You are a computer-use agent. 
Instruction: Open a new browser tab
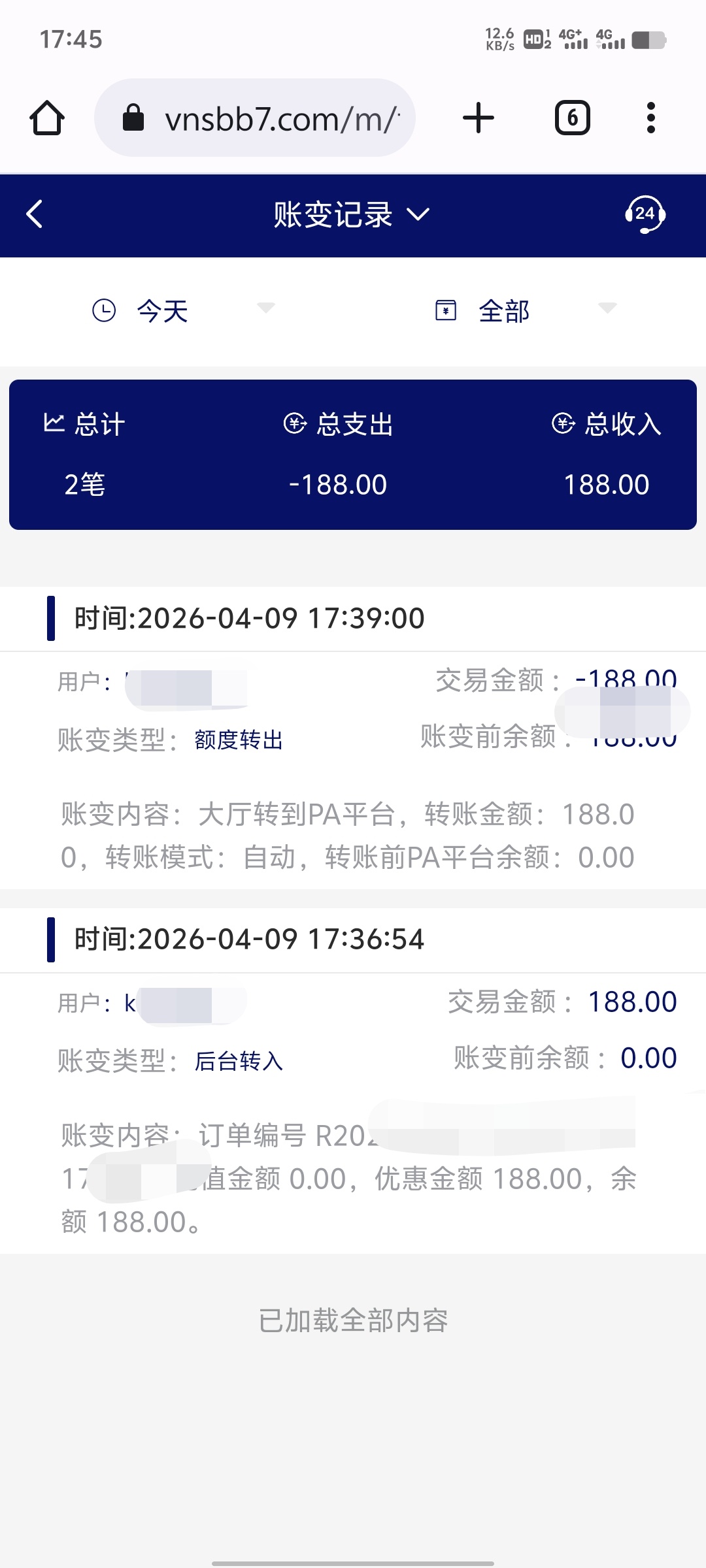click(x=478, y=118)
